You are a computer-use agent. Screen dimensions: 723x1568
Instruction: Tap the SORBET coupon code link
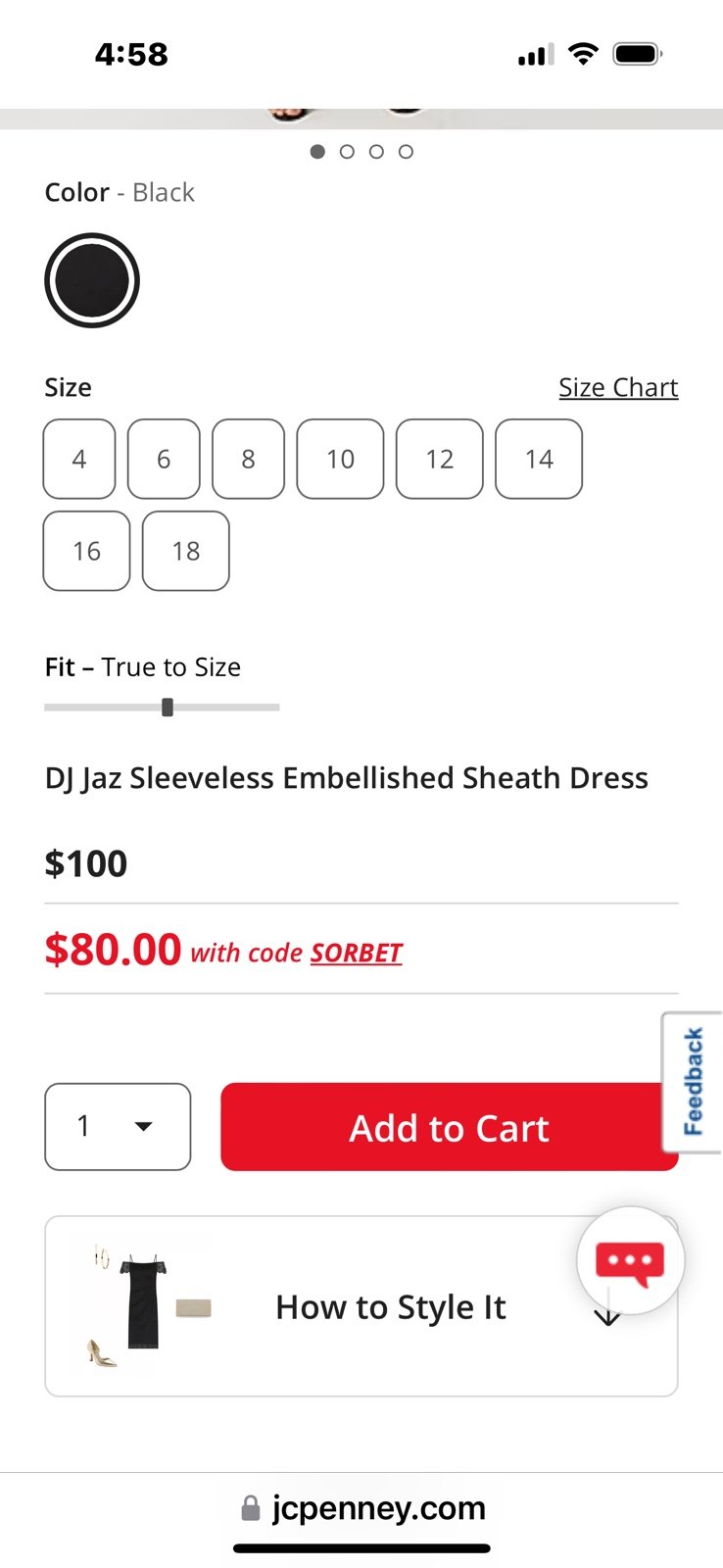(x=357, y=953)
